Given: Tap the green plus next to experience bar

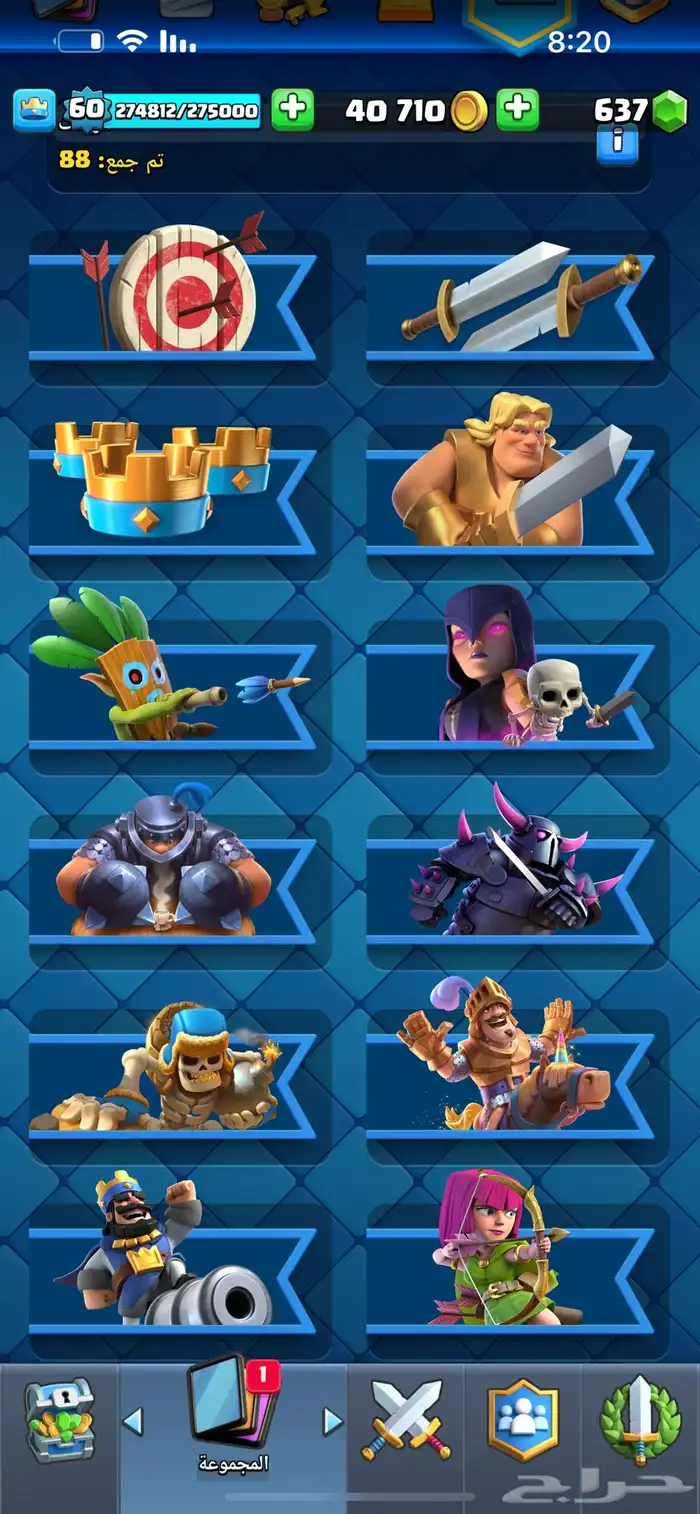Looking at the screenshot, I should click(293, 110).
